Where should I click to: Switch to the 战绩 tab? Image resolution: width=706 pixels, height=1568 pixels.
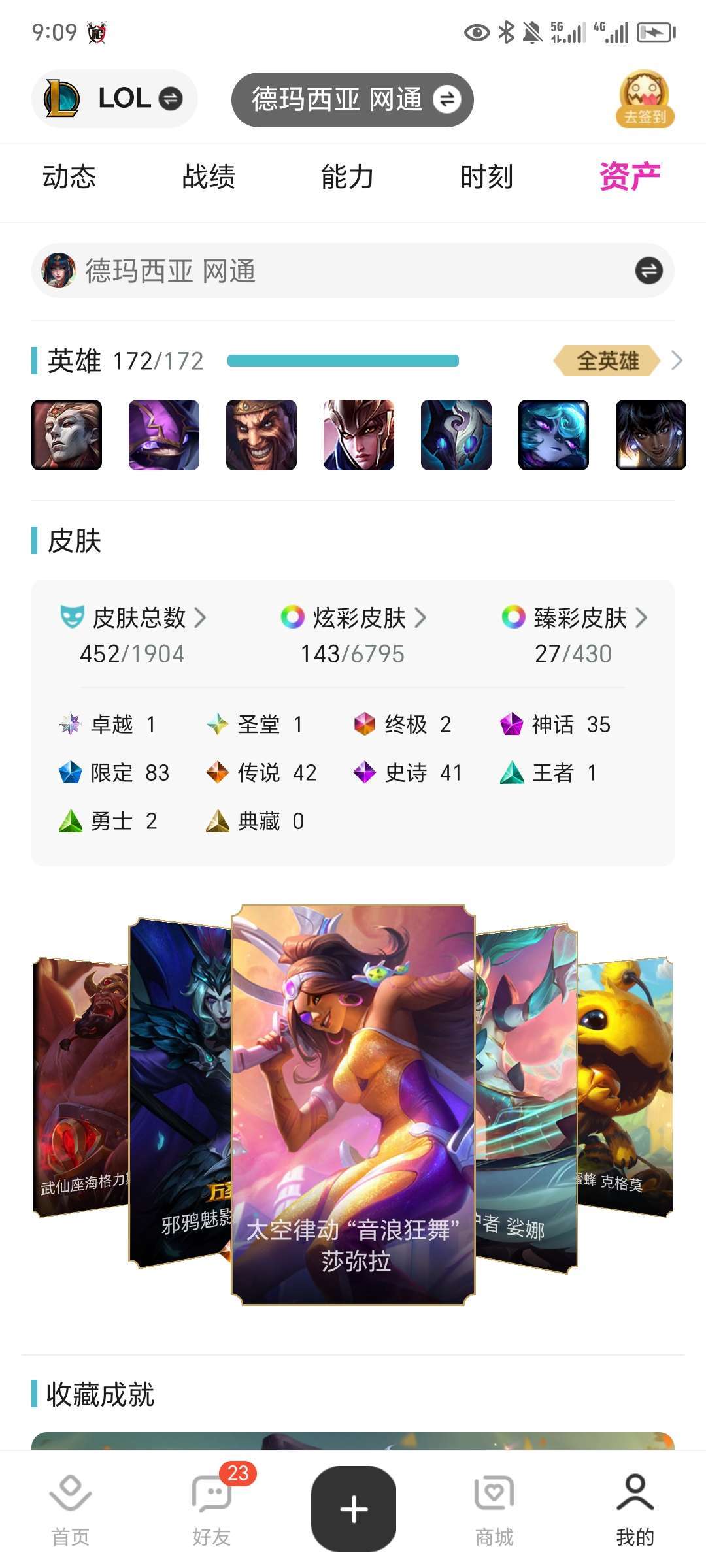(209, 177)
